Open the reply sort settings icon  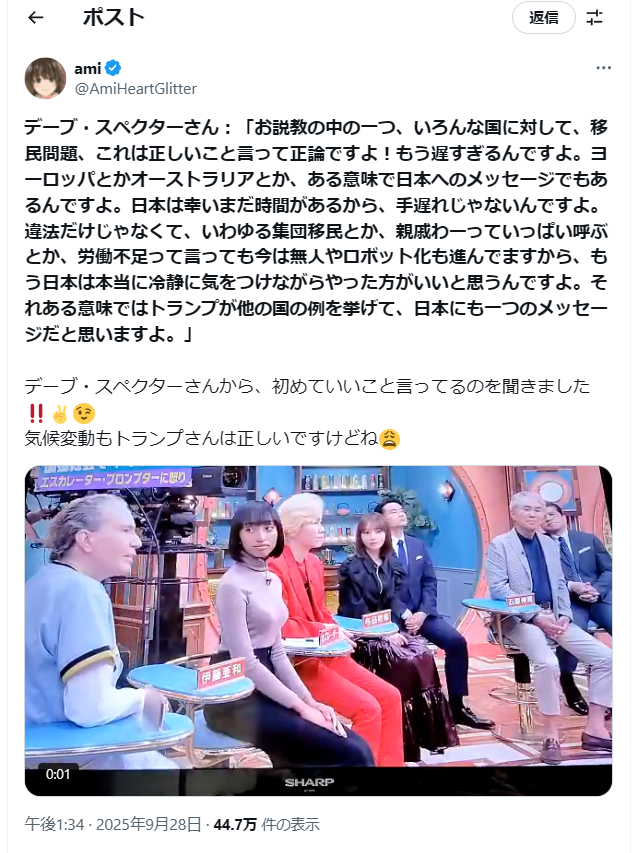(x=595, y=18)
